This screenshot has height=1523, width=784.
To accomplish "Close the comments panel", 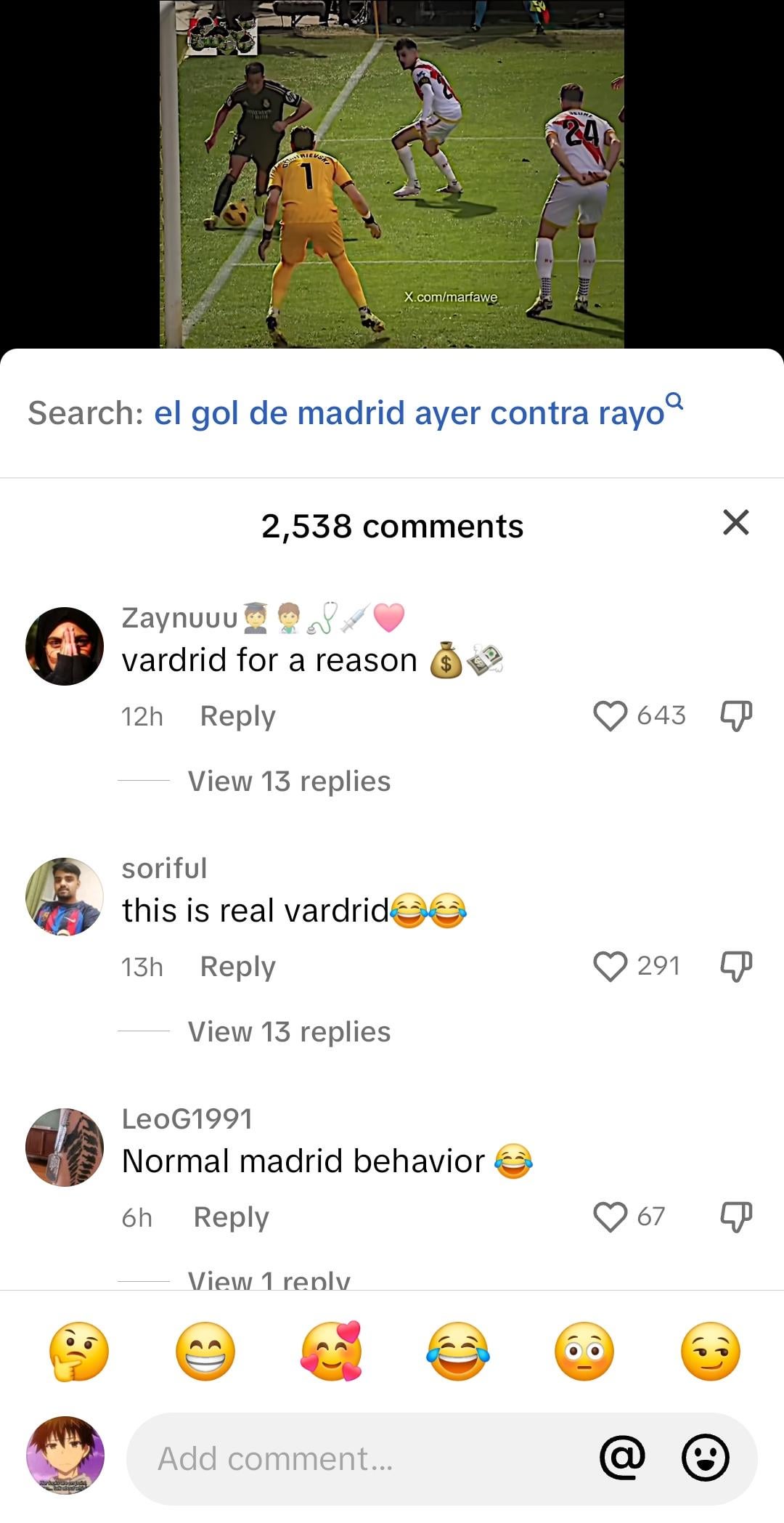I will 735,523.
